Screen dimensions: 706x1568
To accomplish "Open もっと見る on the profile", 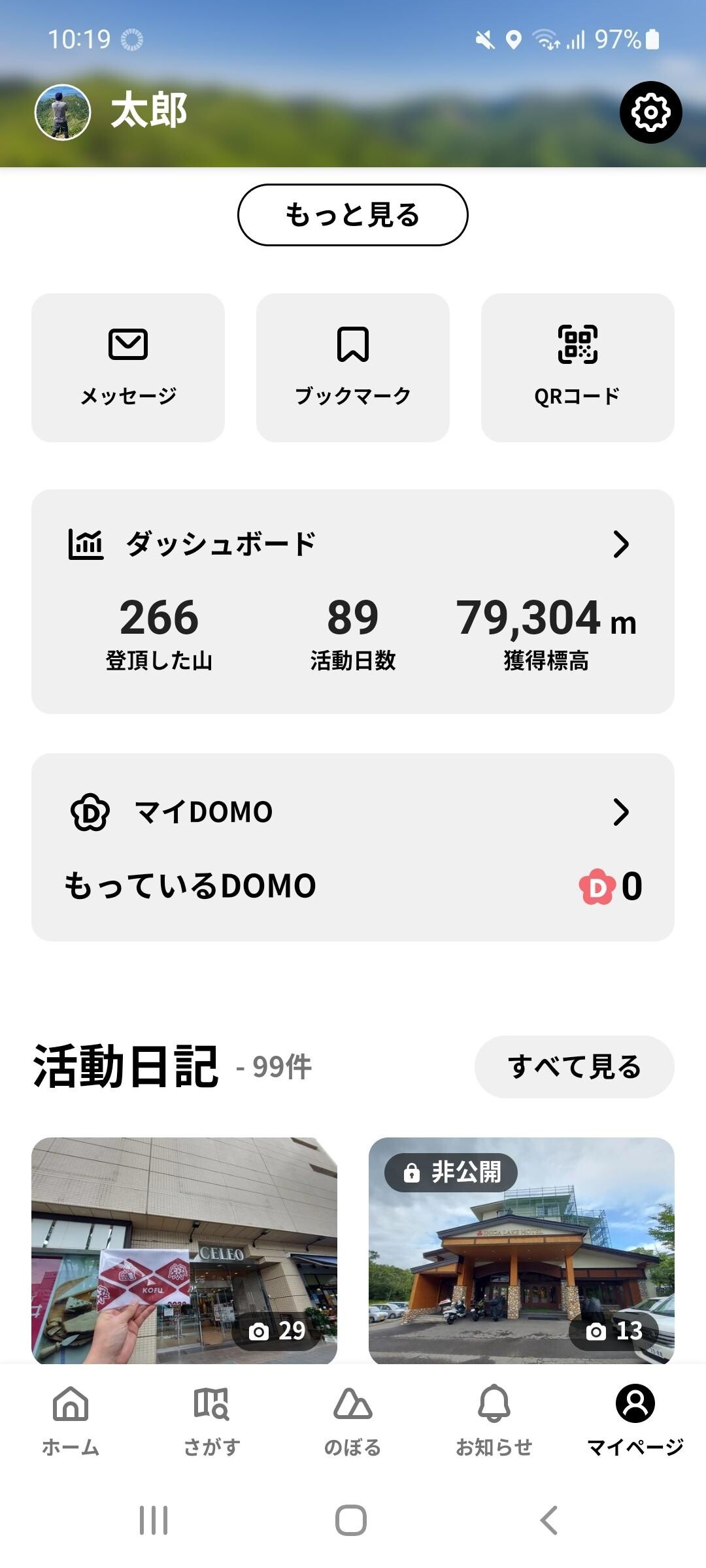I will pos(353,214).
